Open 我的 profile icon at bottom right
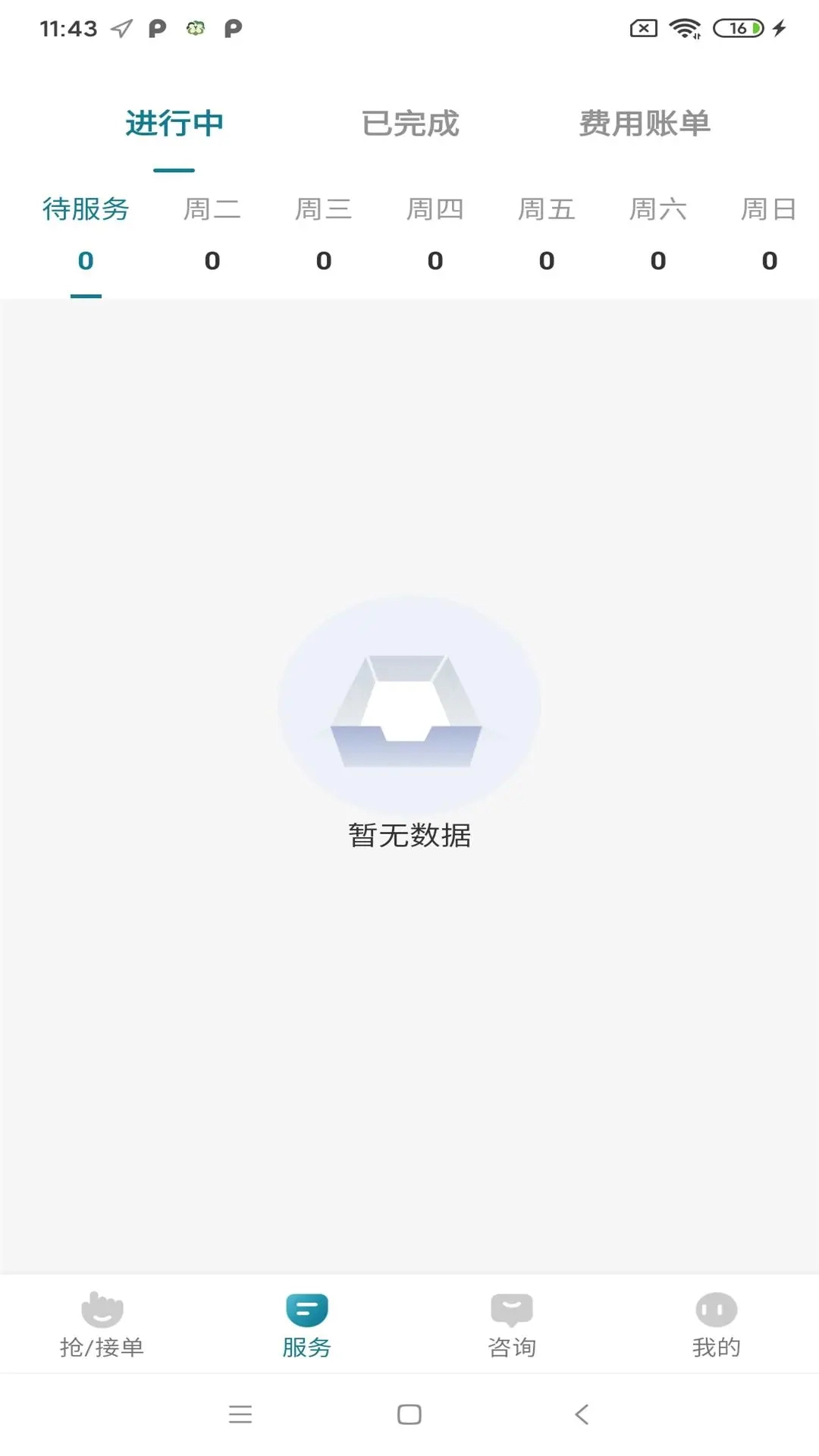The image size is (819, 1456). [x=716, y=1307]
